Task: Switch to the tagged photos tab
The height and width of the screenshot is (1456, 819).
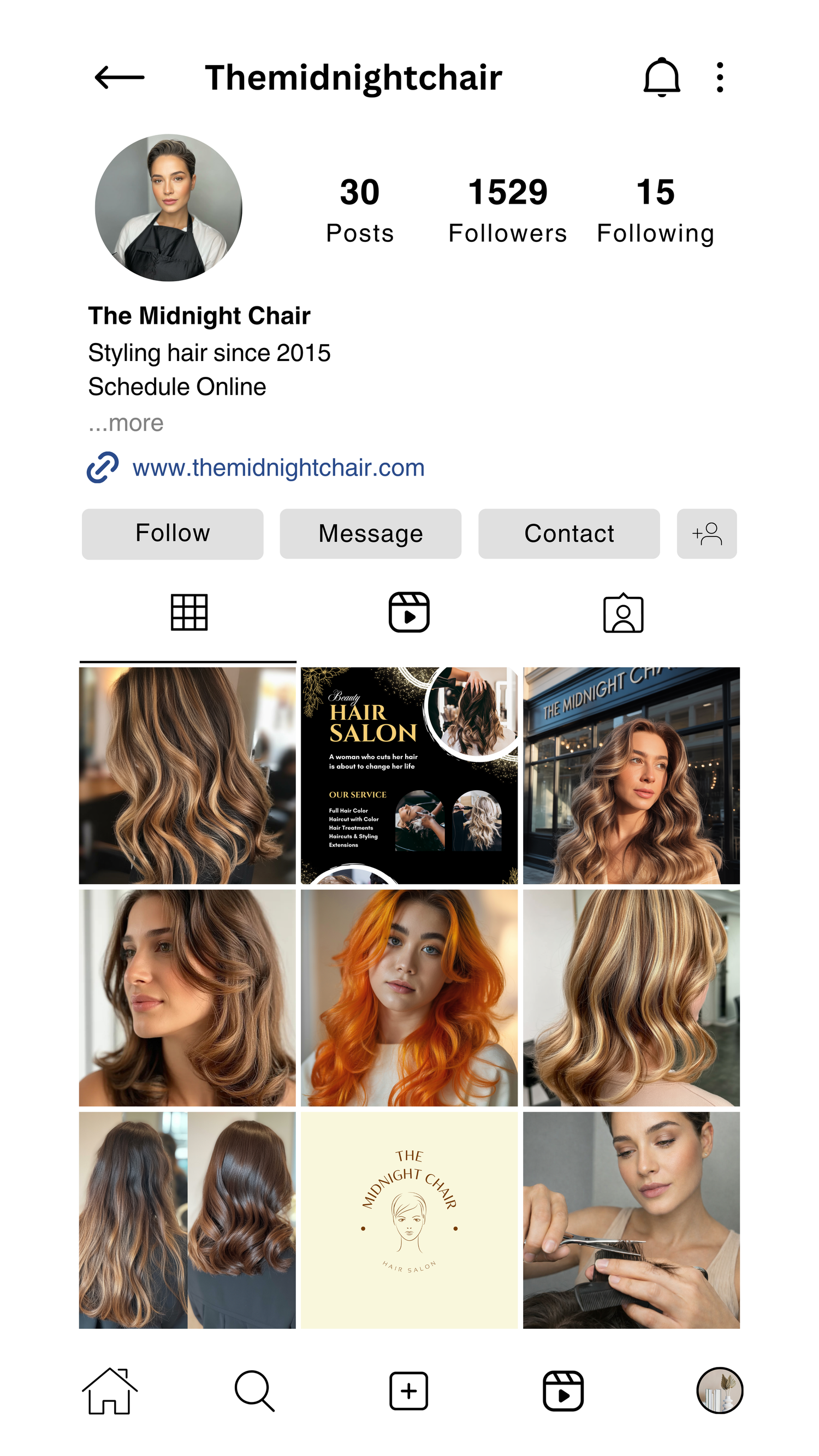Action: point(624,612)
